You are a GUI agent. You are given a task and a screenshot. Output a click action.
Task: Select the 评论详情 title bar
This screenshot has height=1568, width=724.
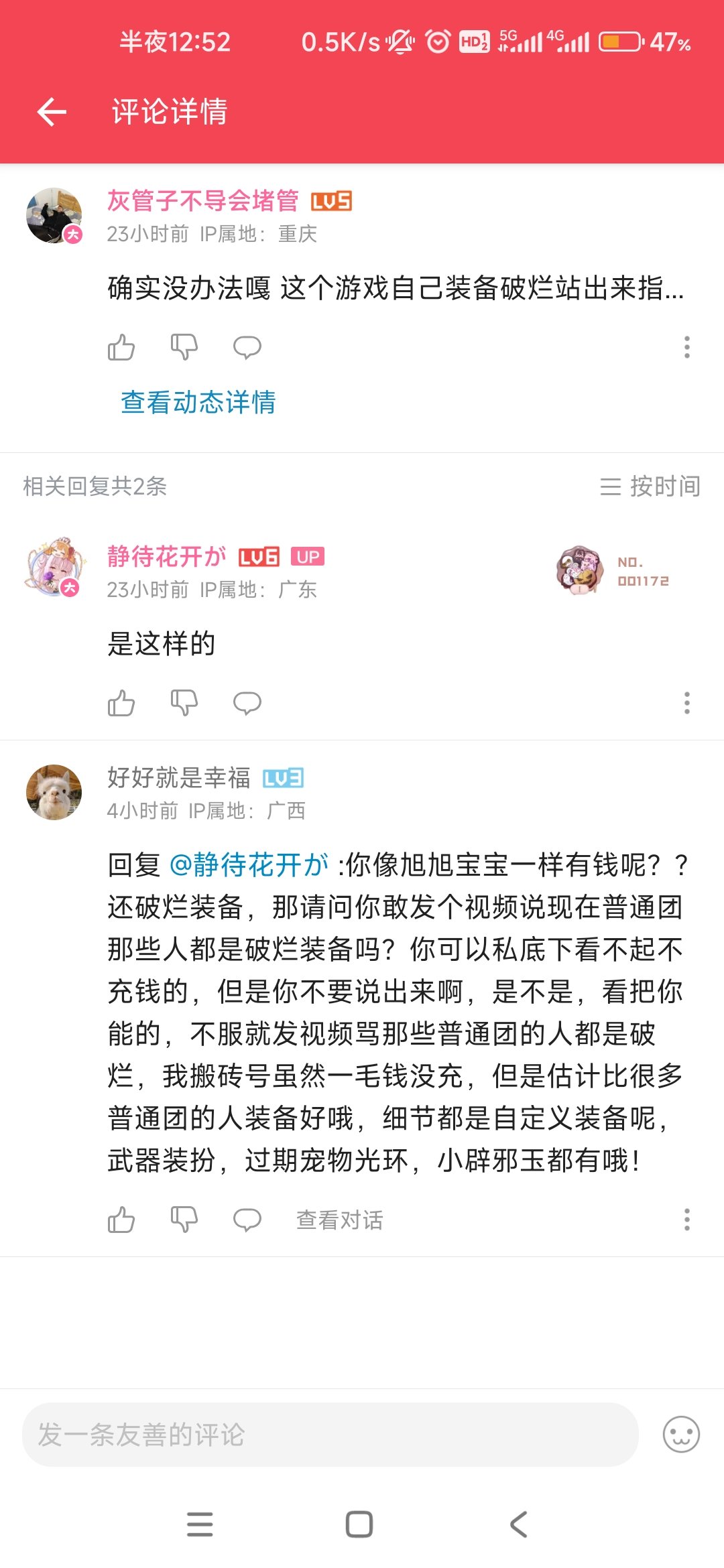pos(170,111)
